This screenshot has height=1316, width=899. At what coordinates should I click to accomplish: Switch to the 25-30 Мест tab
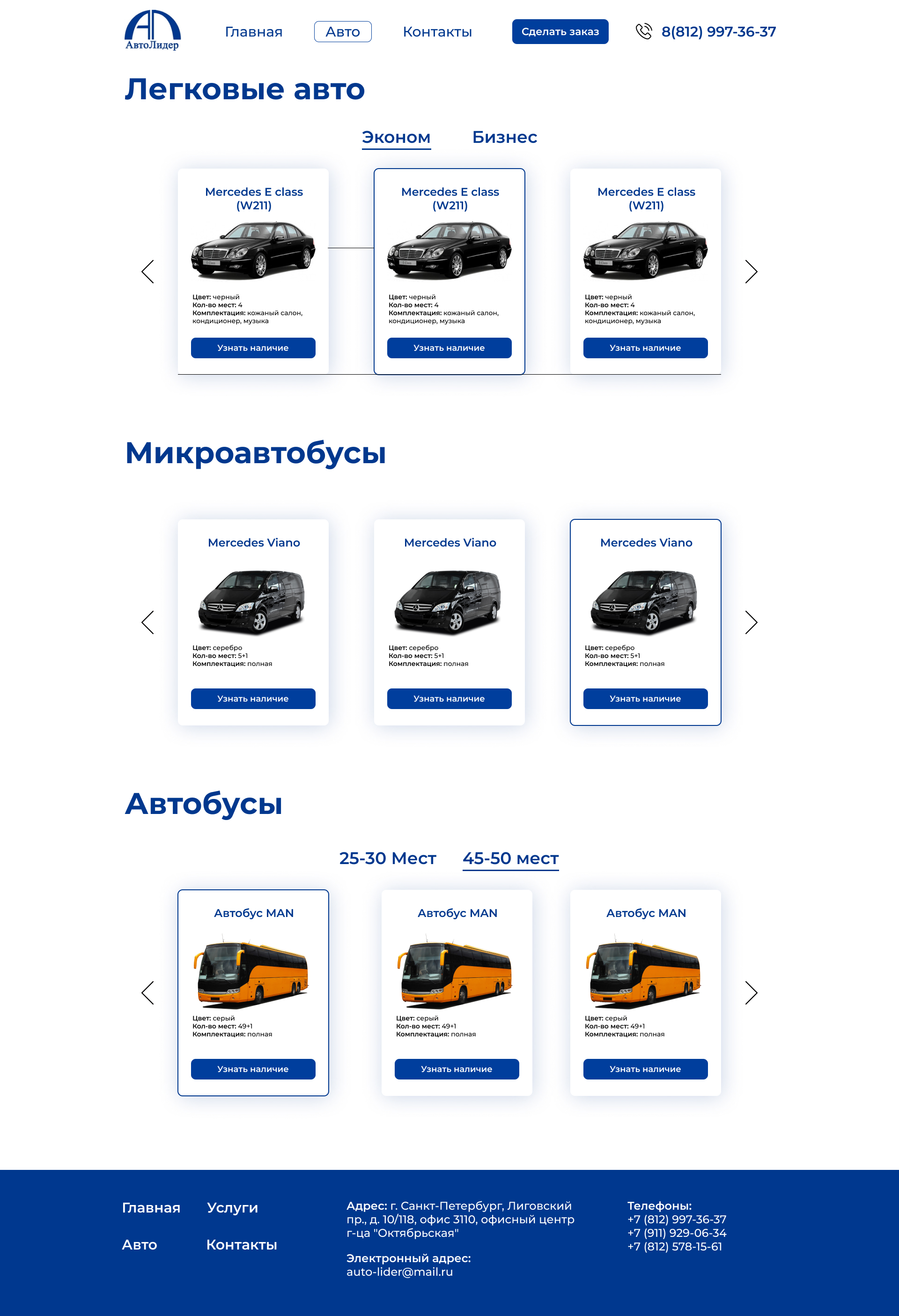click(387, 858)
